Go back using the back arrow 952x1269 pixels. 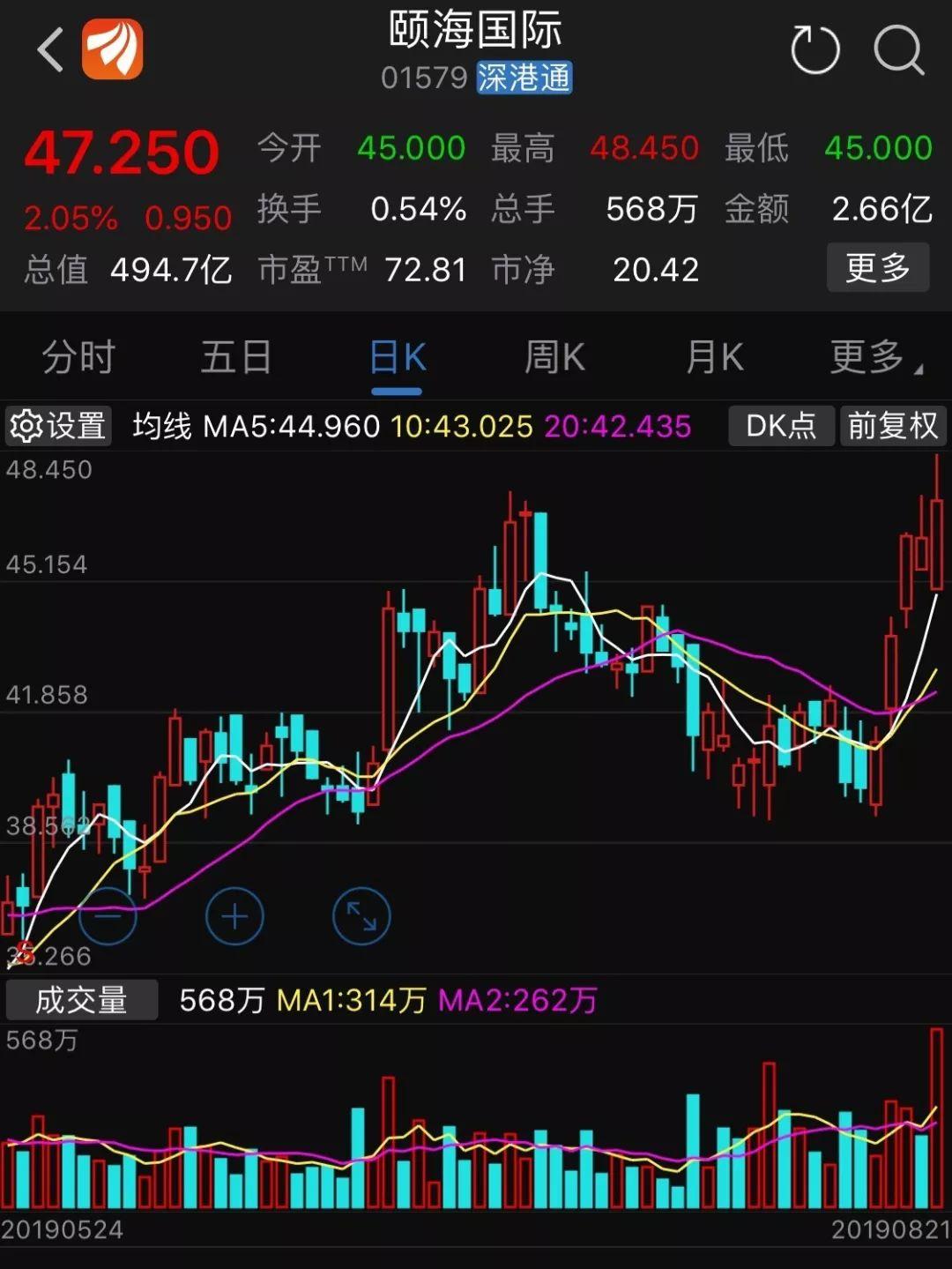(x=51, y=49)
